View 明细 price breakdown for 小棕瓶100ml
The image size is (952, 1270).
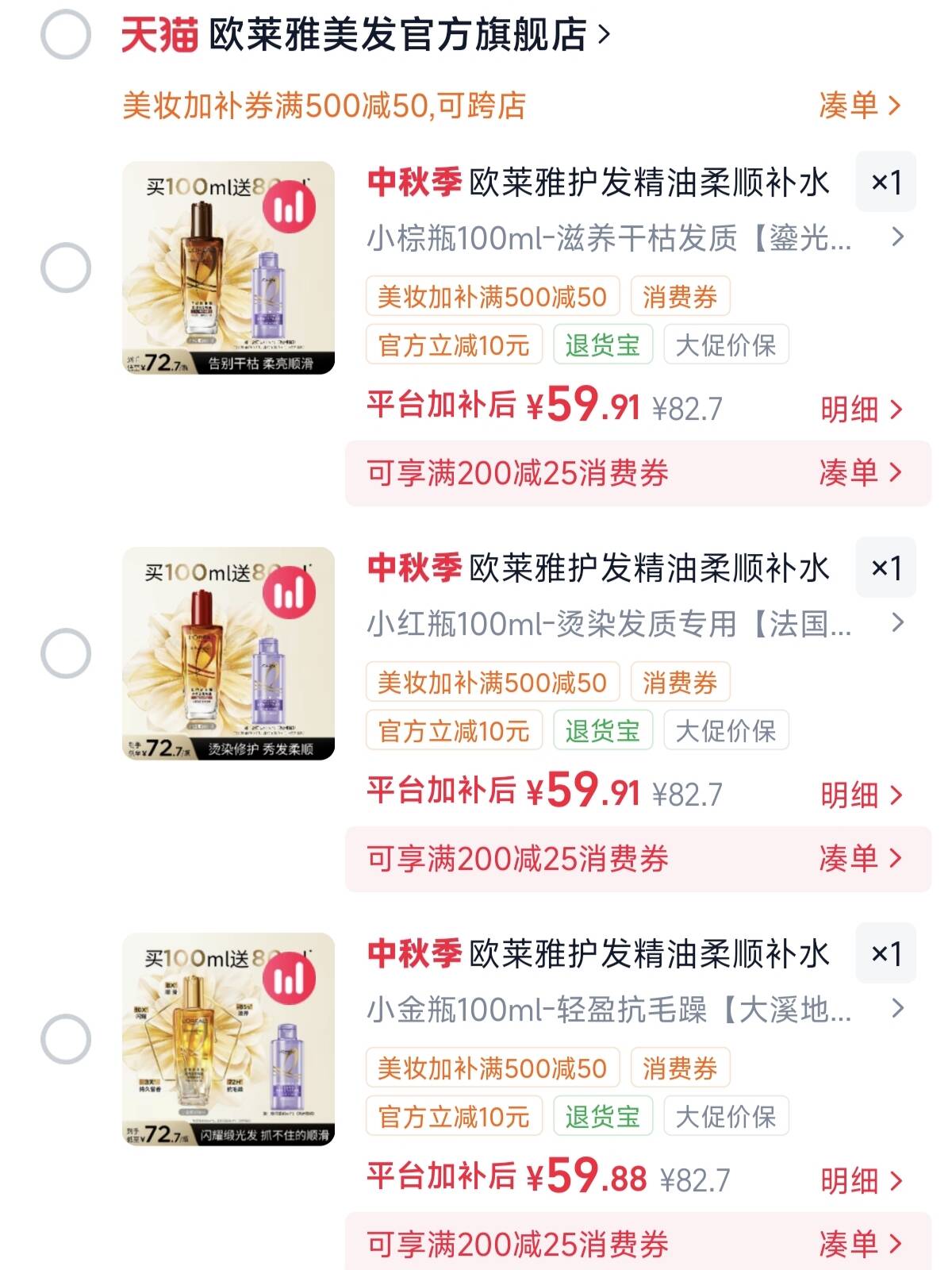(862, 410)
